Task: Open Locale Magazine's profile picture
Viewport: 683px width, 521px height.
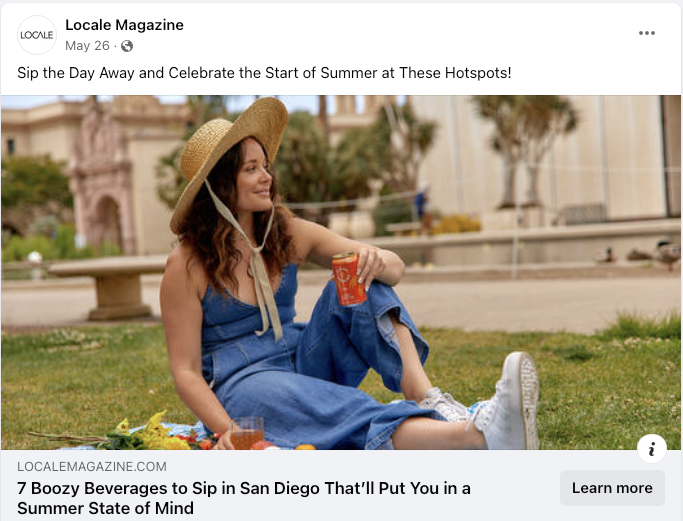Action: click(x=37, y=35)
